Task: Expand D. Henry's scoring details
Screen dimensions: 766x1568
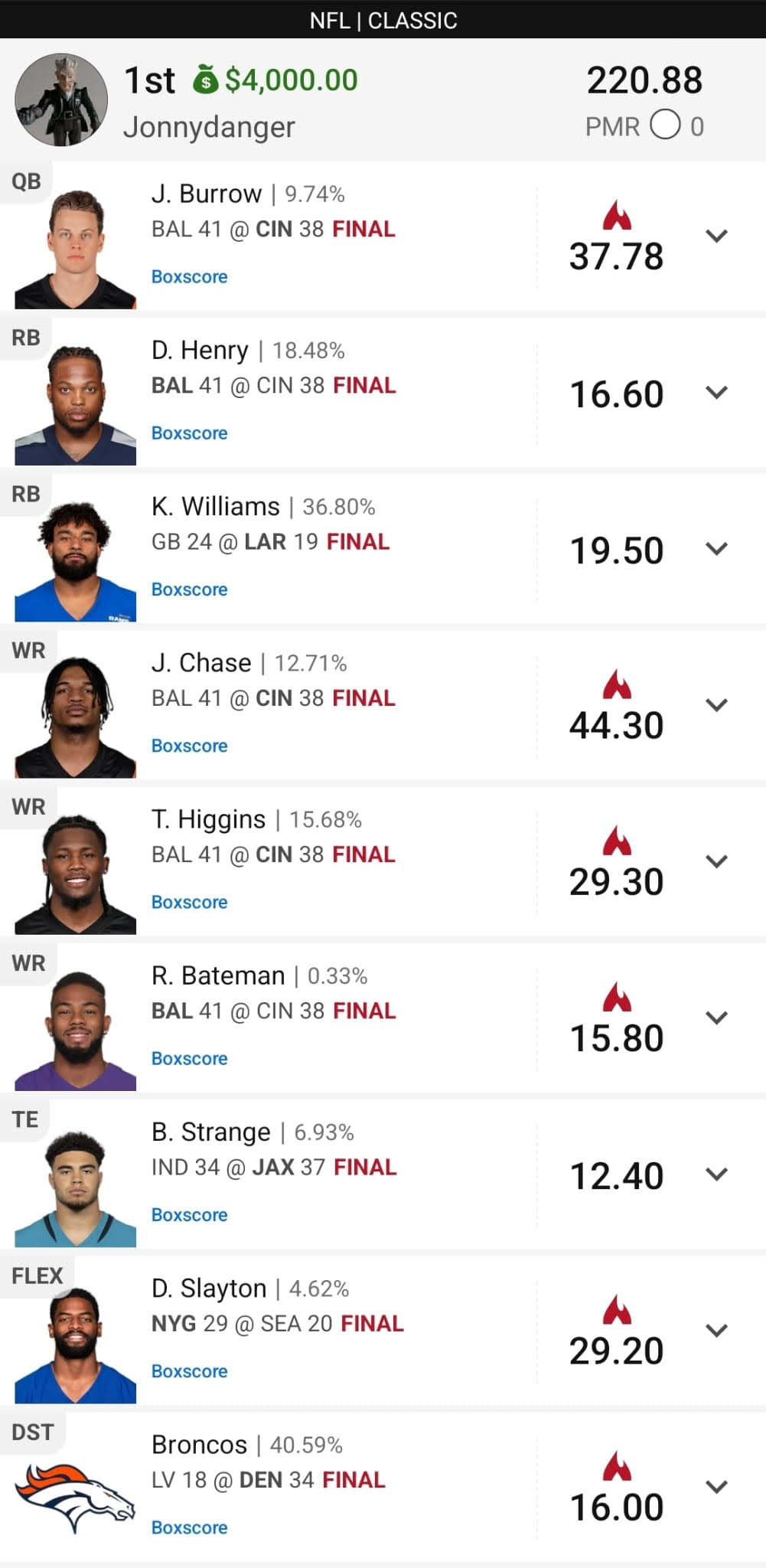Action: 716,392
